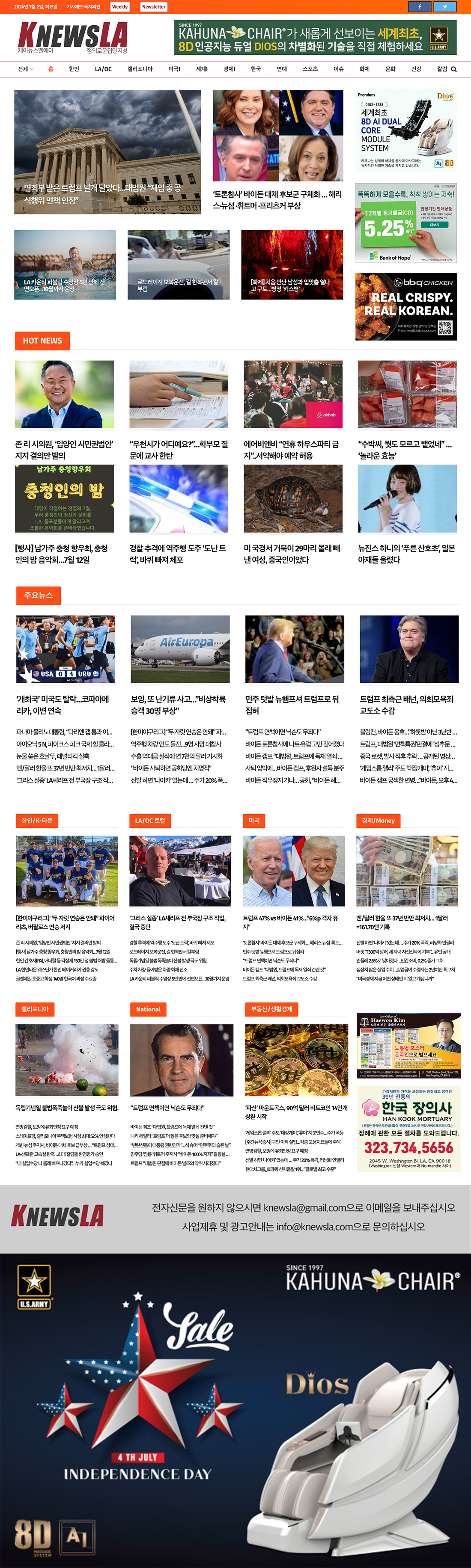Switch to the 칼럼 nav tab
The width and height of the screenshot is (471, 1568).
point(442,69)
